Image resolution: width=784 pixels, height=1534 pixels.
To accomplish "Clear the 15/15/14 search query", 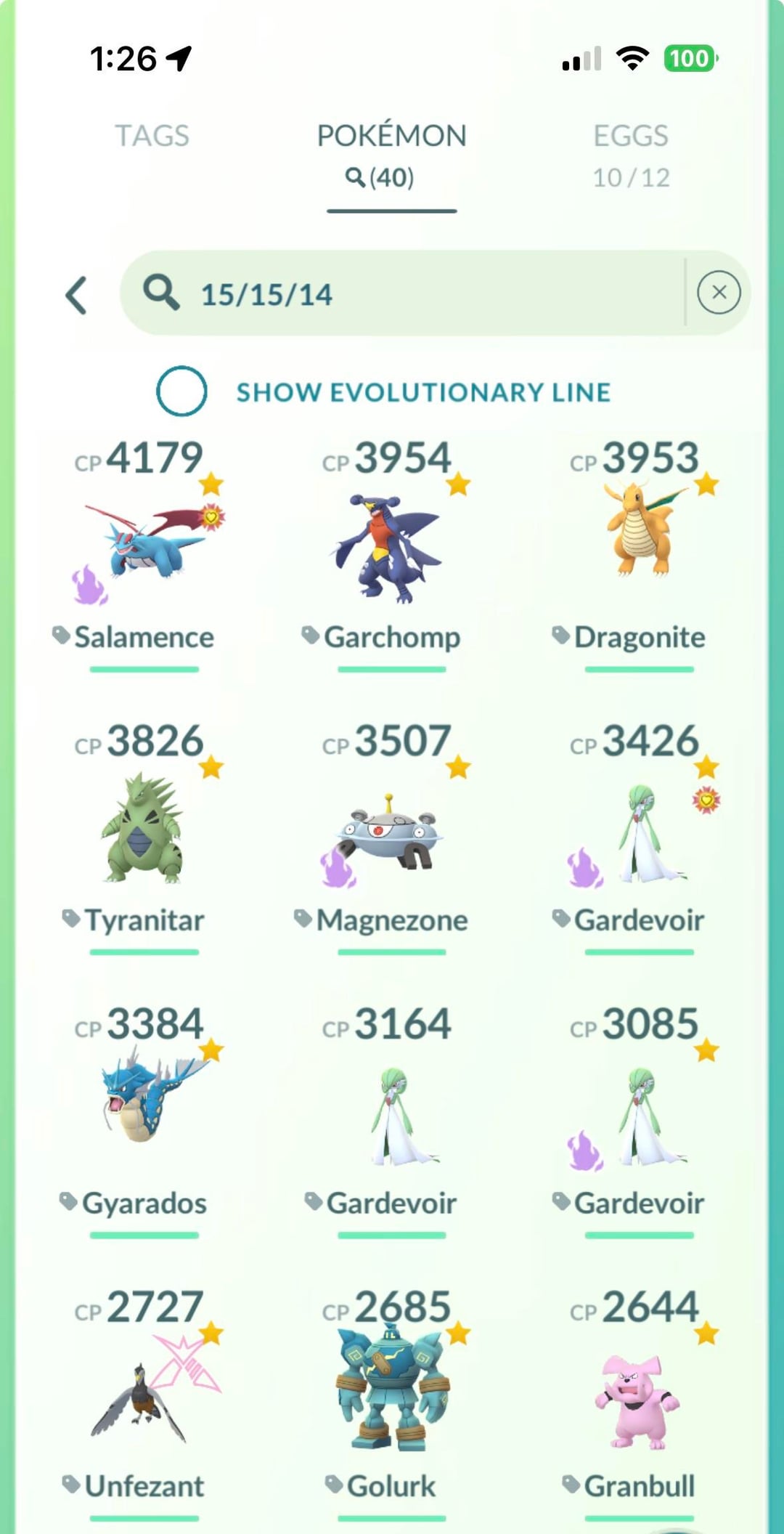I will [718, 293].
